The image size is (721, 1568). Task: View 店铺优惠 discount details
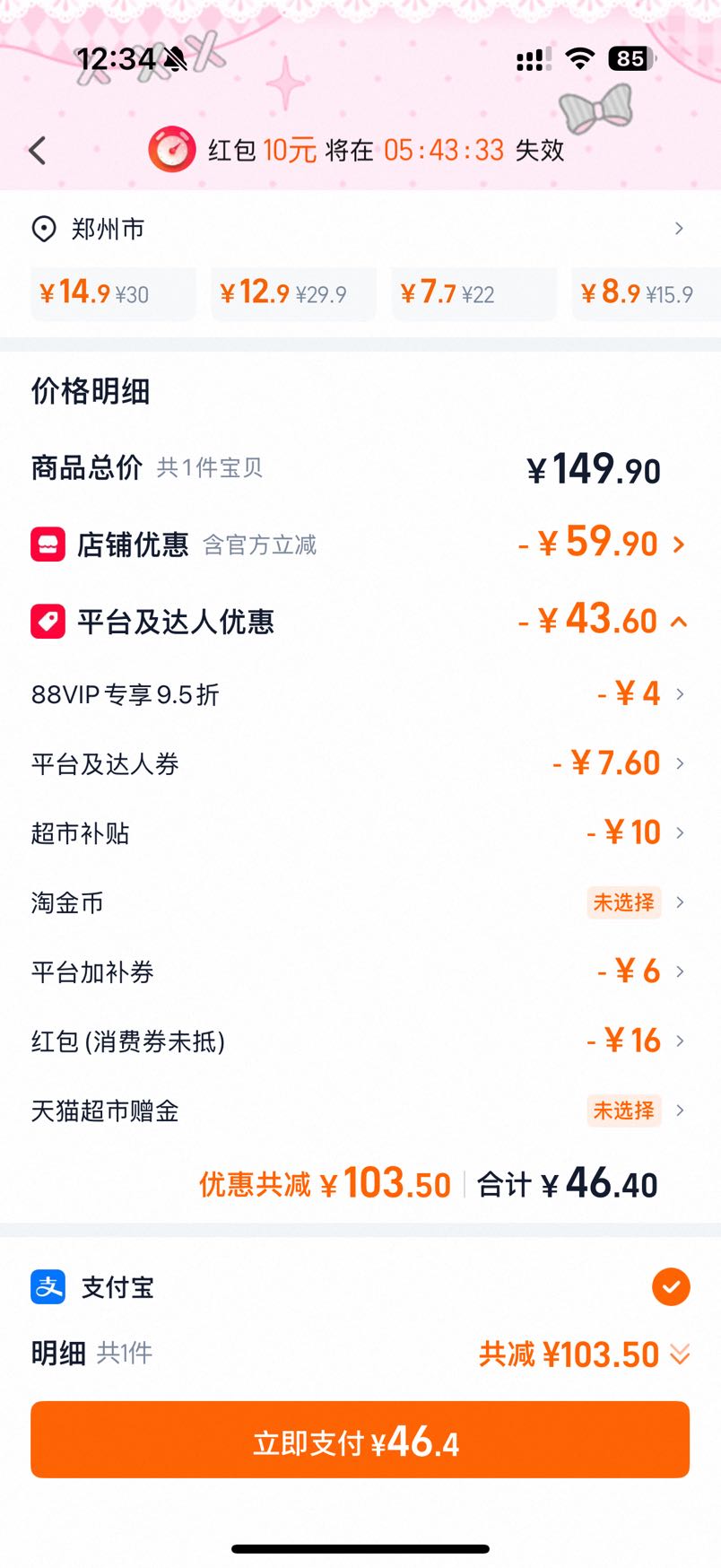[360, 544]
